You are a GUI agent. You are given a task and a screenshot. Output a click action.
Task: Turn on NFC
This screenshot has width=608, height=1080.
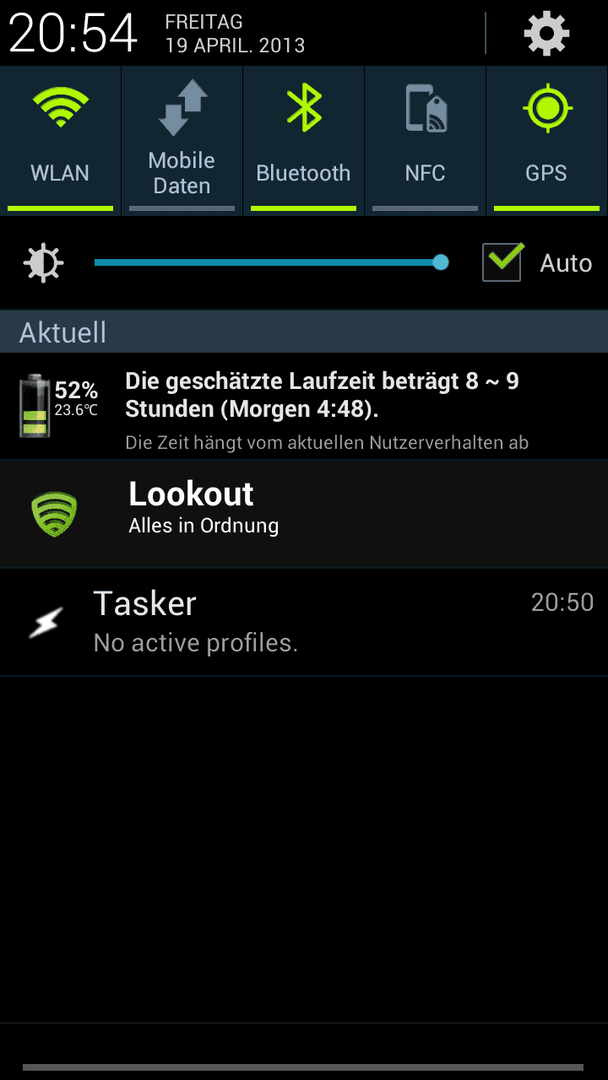coord(425,141)
